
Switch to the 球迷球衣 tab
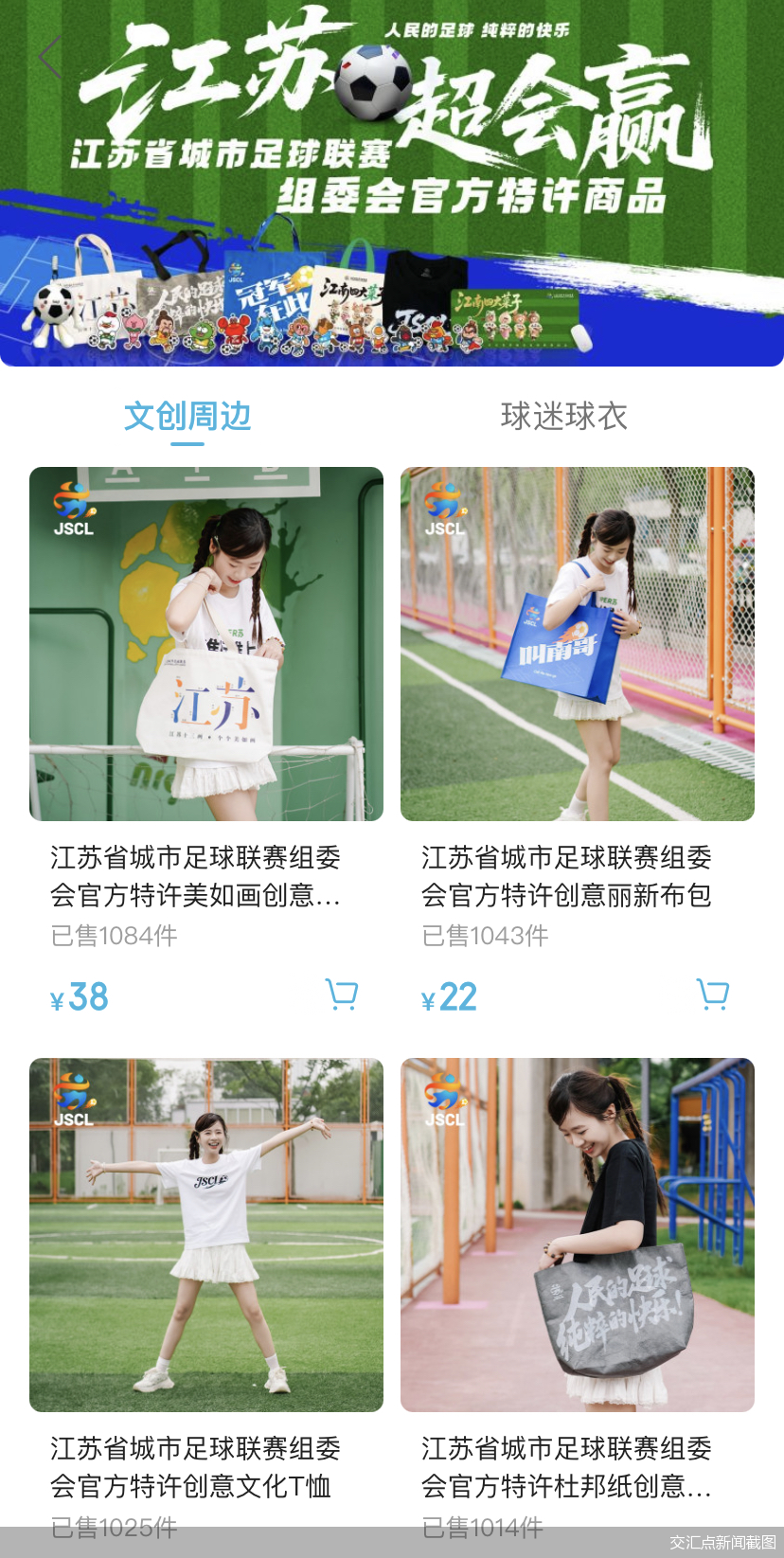[x=563, y=416]
